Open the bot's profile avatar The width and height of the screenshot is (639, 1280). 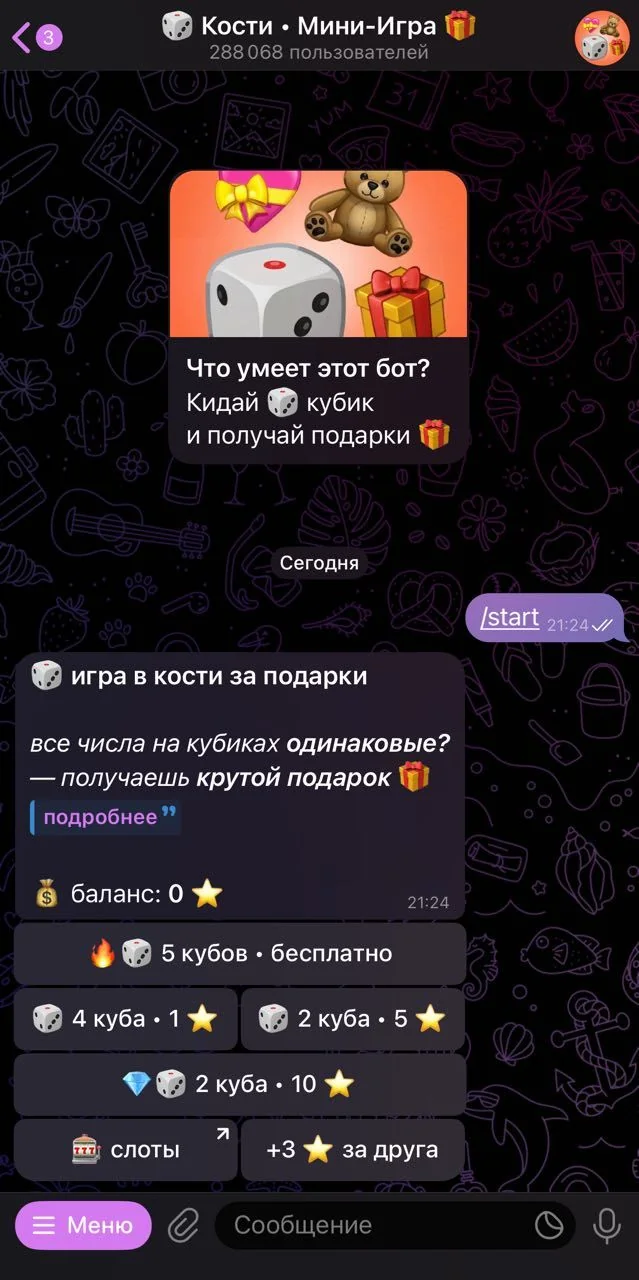point(602,38)
